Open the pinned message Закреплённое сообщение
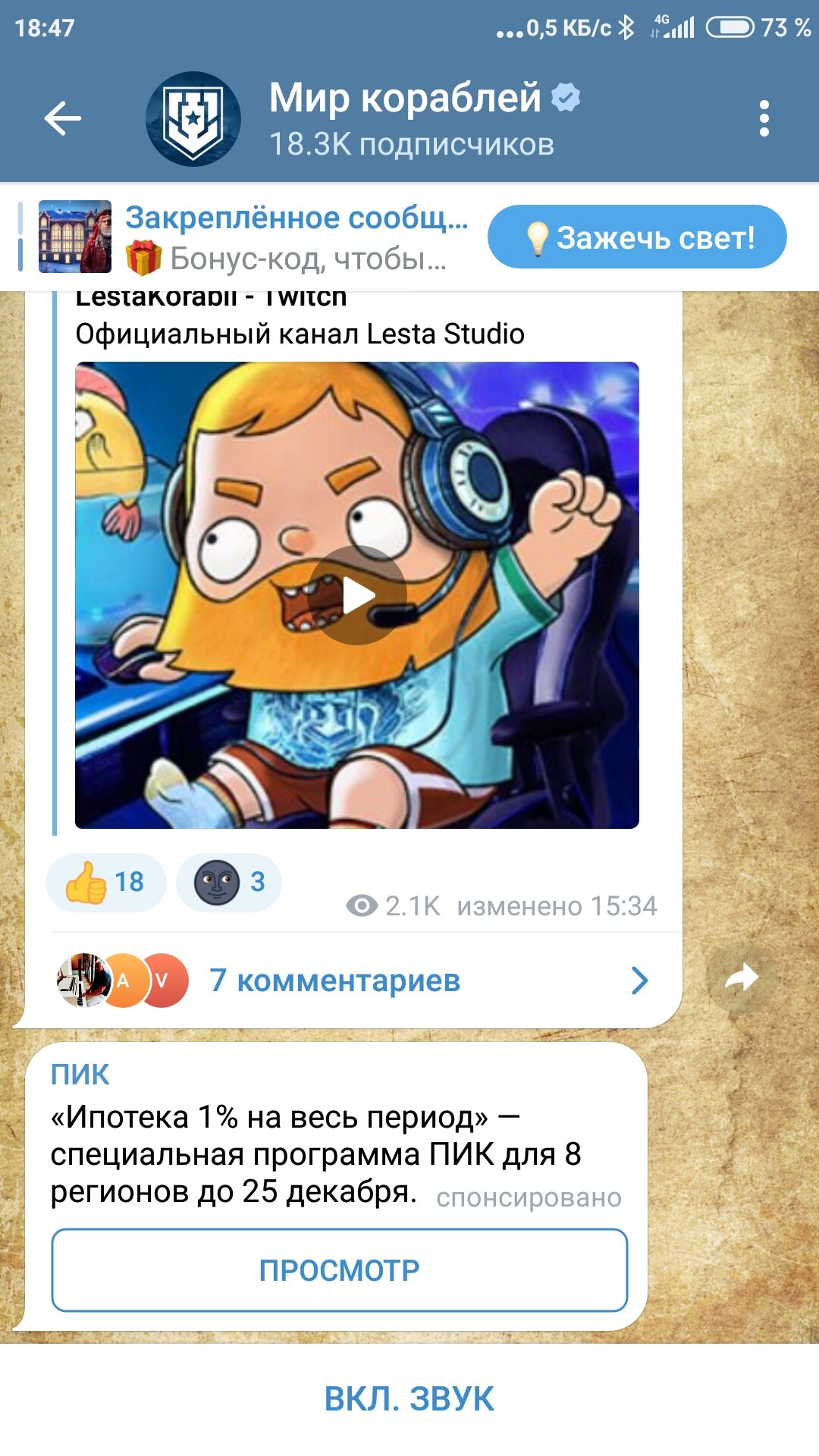This screenshot has width=819, height=1456. point(250,237)
